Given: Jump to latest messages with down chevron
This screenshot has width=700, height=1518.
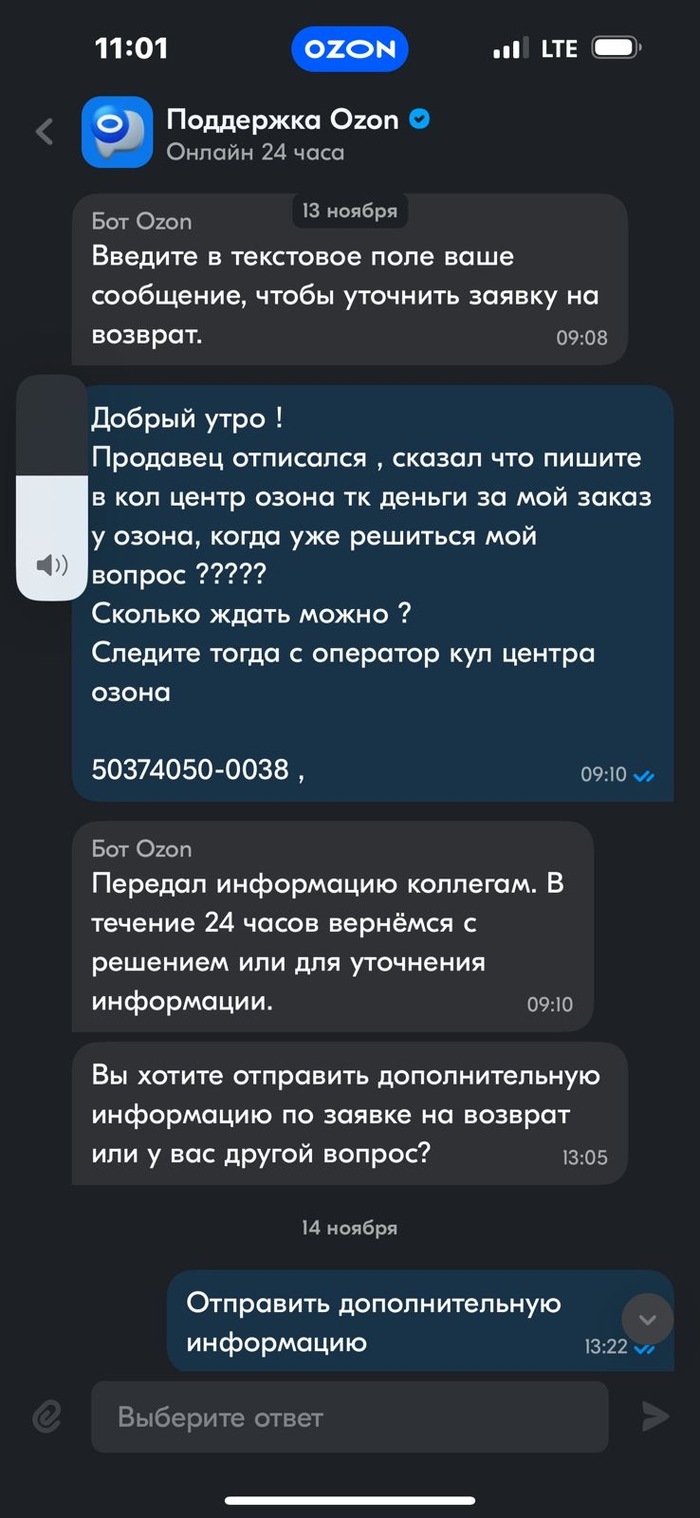Looking at the screenshot, I should [647, 1320].
